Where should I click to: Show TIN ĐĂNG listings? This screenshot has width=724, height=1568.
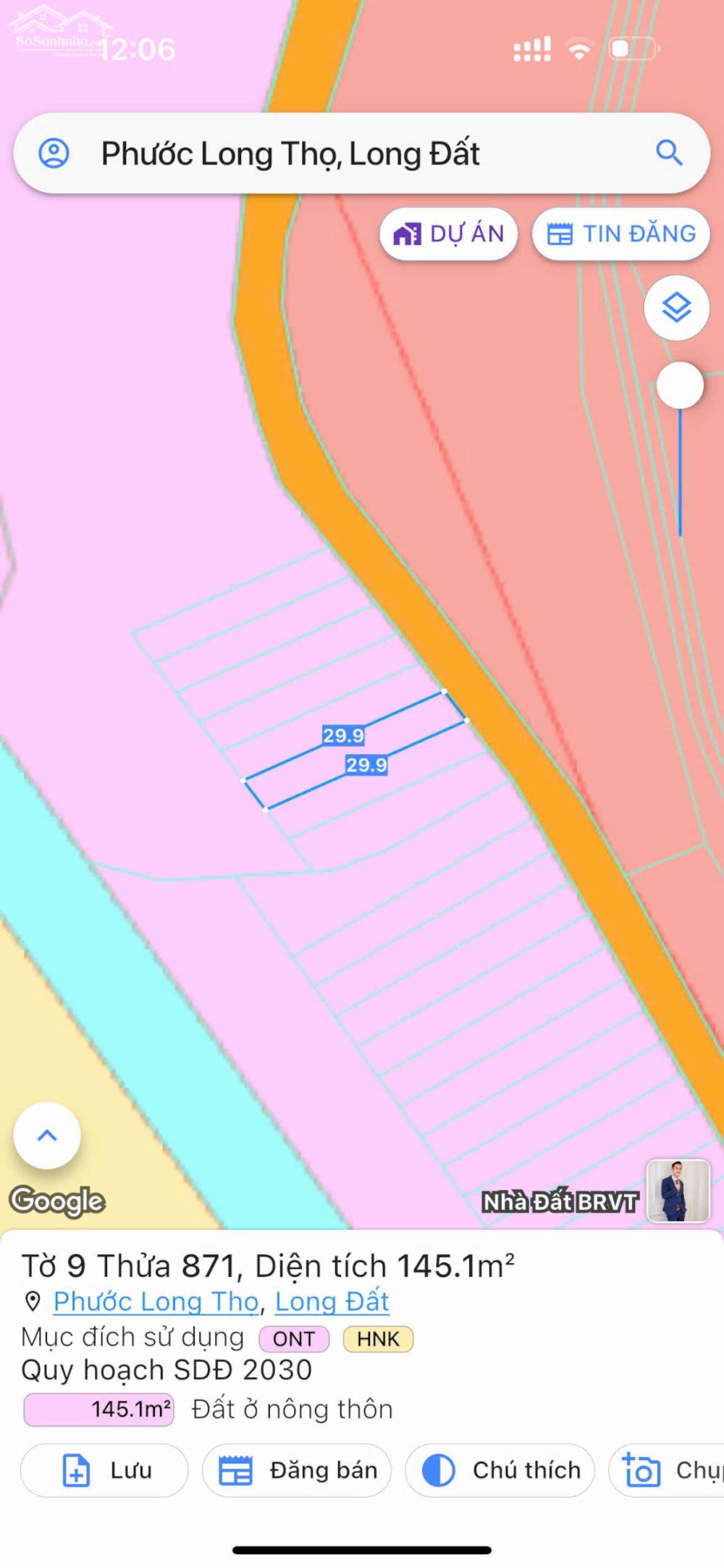click(620, 234)
